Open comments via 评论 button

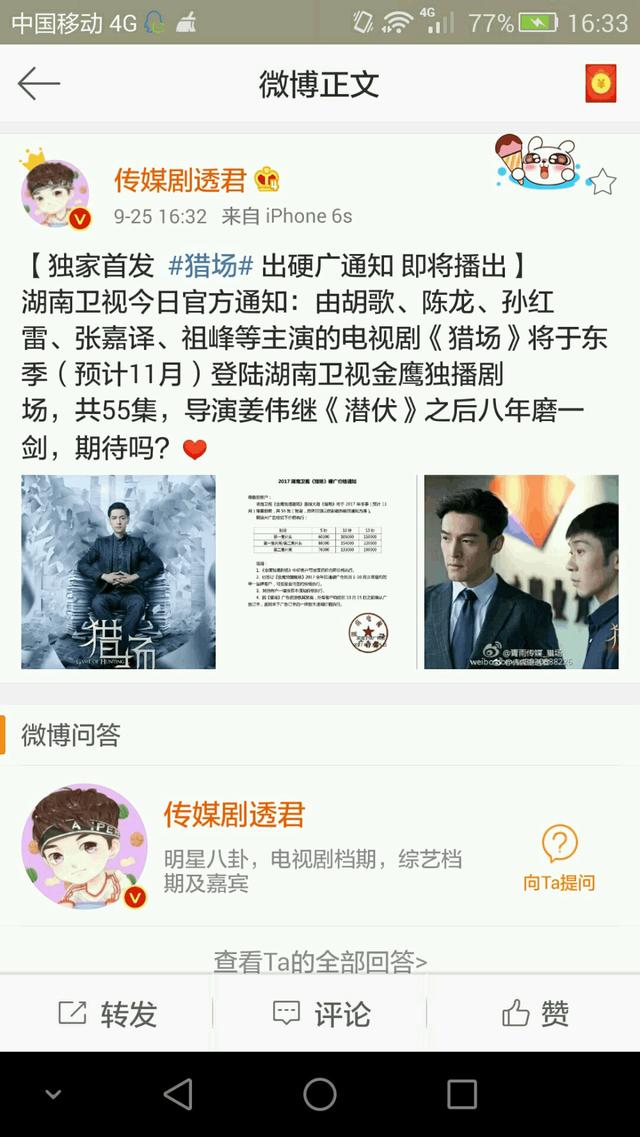320,1013
